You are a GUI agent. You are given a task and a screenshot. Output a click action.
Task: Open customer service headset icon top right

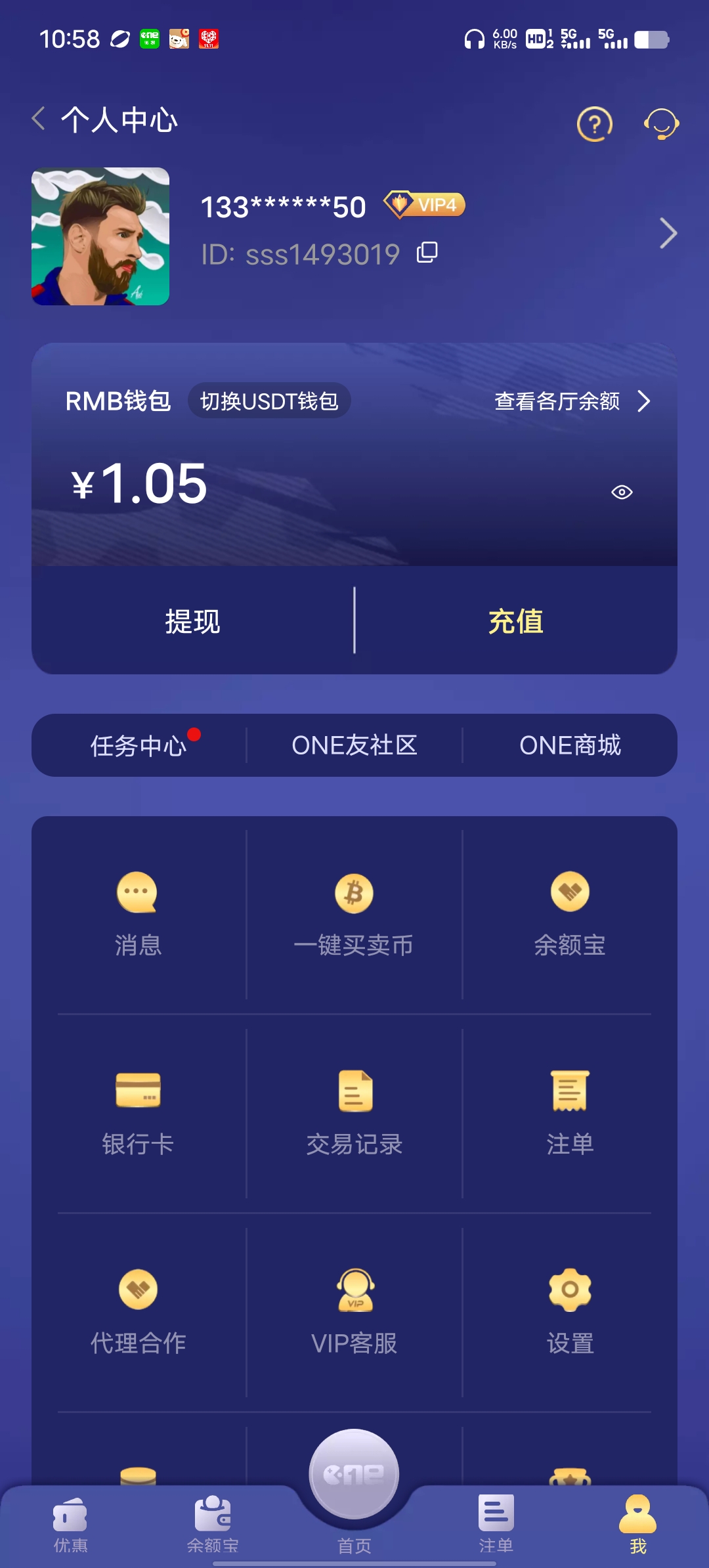[x=661, y=122]
